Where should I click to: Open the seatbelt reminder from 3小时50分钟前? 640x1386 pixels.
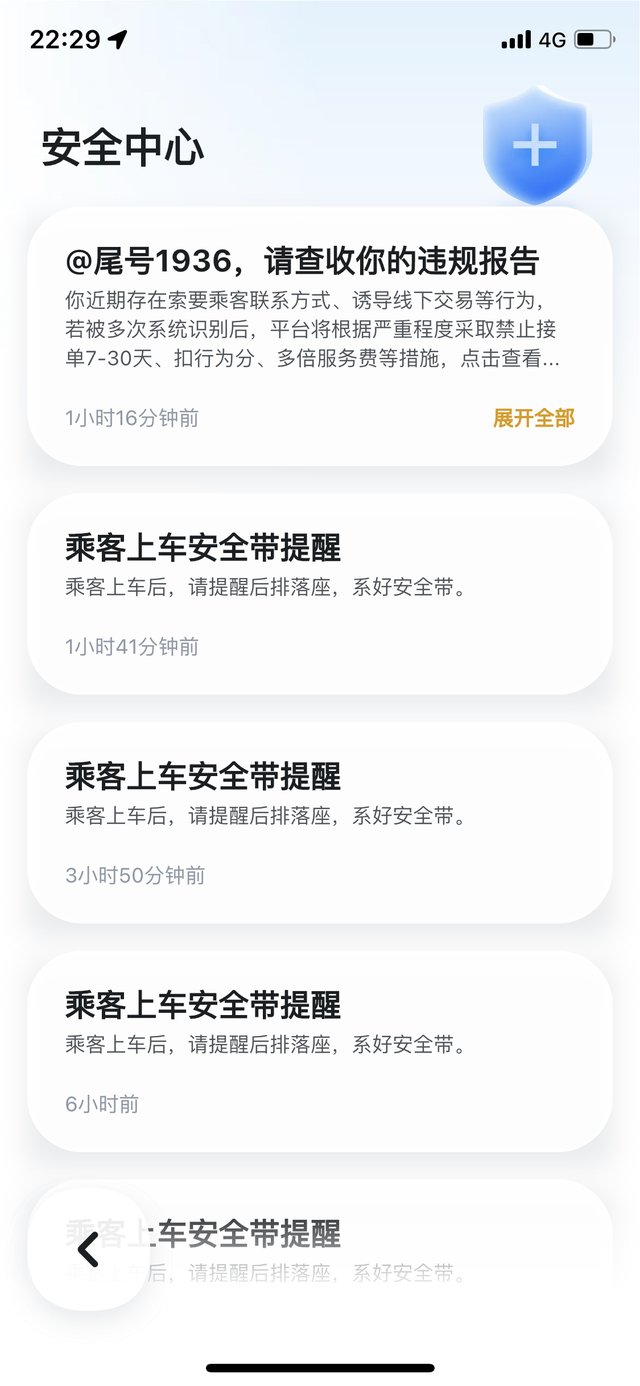click(x=319, y=822)
